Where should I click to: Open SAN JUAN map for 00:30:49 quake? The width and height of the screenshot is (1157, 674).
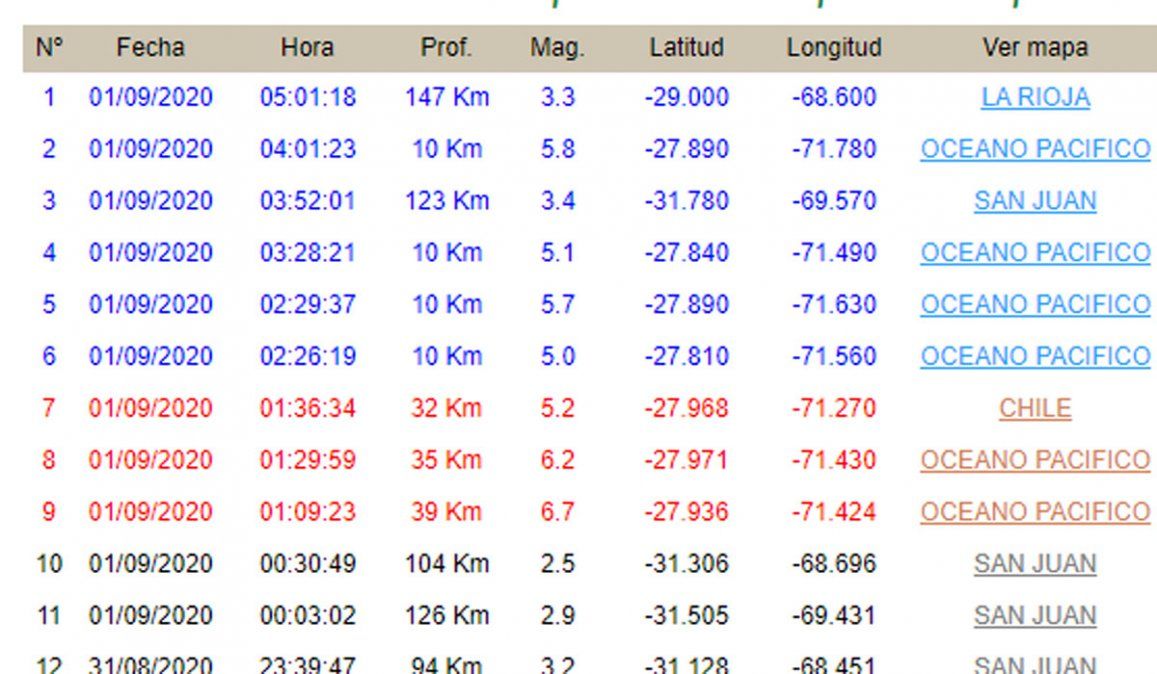pyautogui.click(x=1035, y=564)
